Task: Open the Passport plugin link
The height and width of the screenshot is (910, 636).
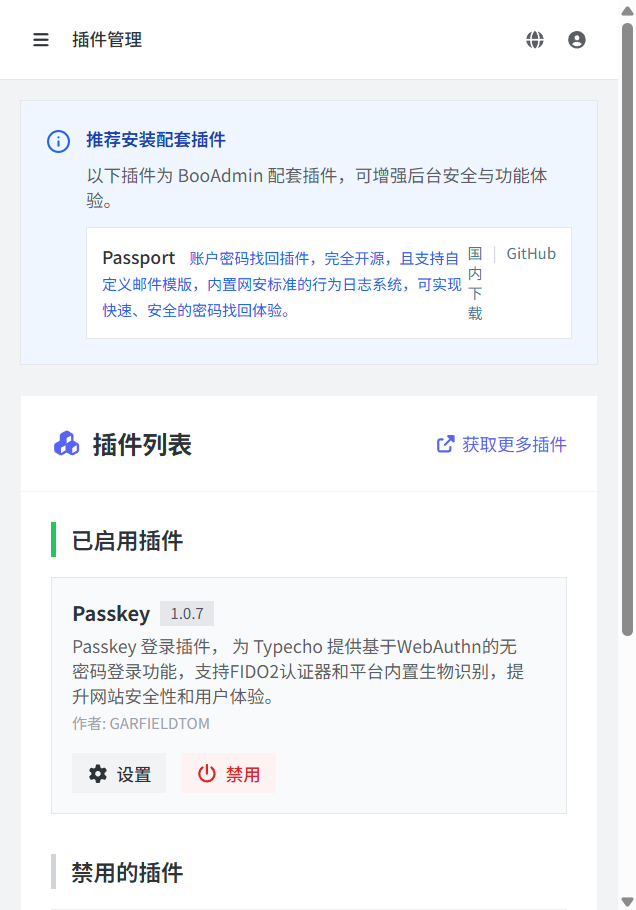Action: pos(139,258)
